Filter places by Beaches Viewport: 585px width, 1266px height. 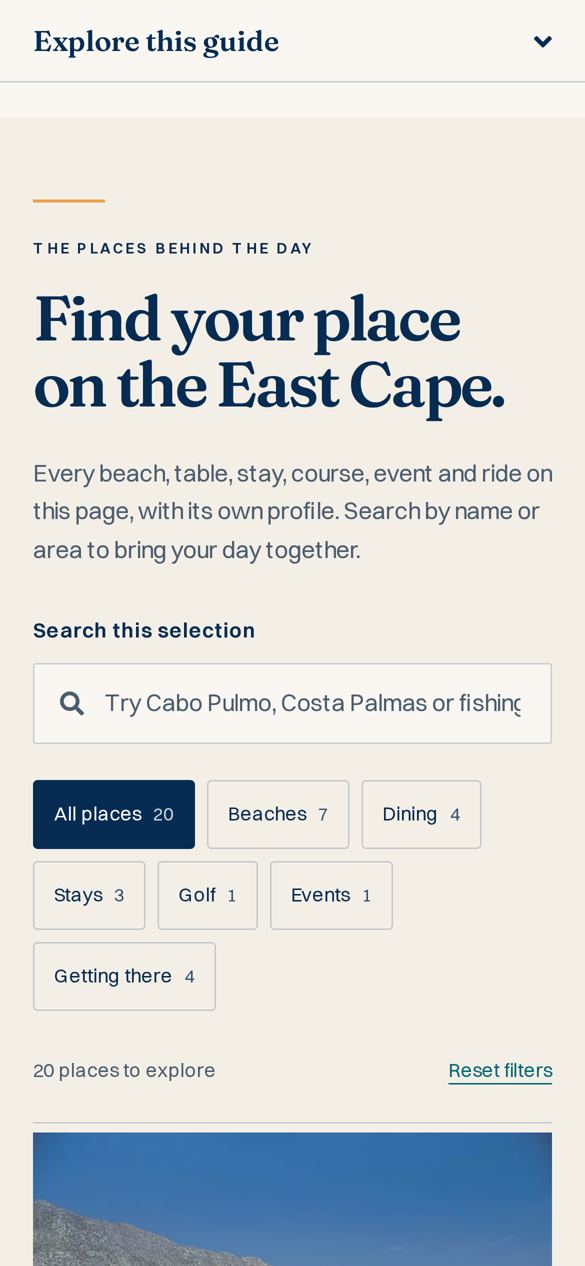pyautogui.click(x=278, y=814)
